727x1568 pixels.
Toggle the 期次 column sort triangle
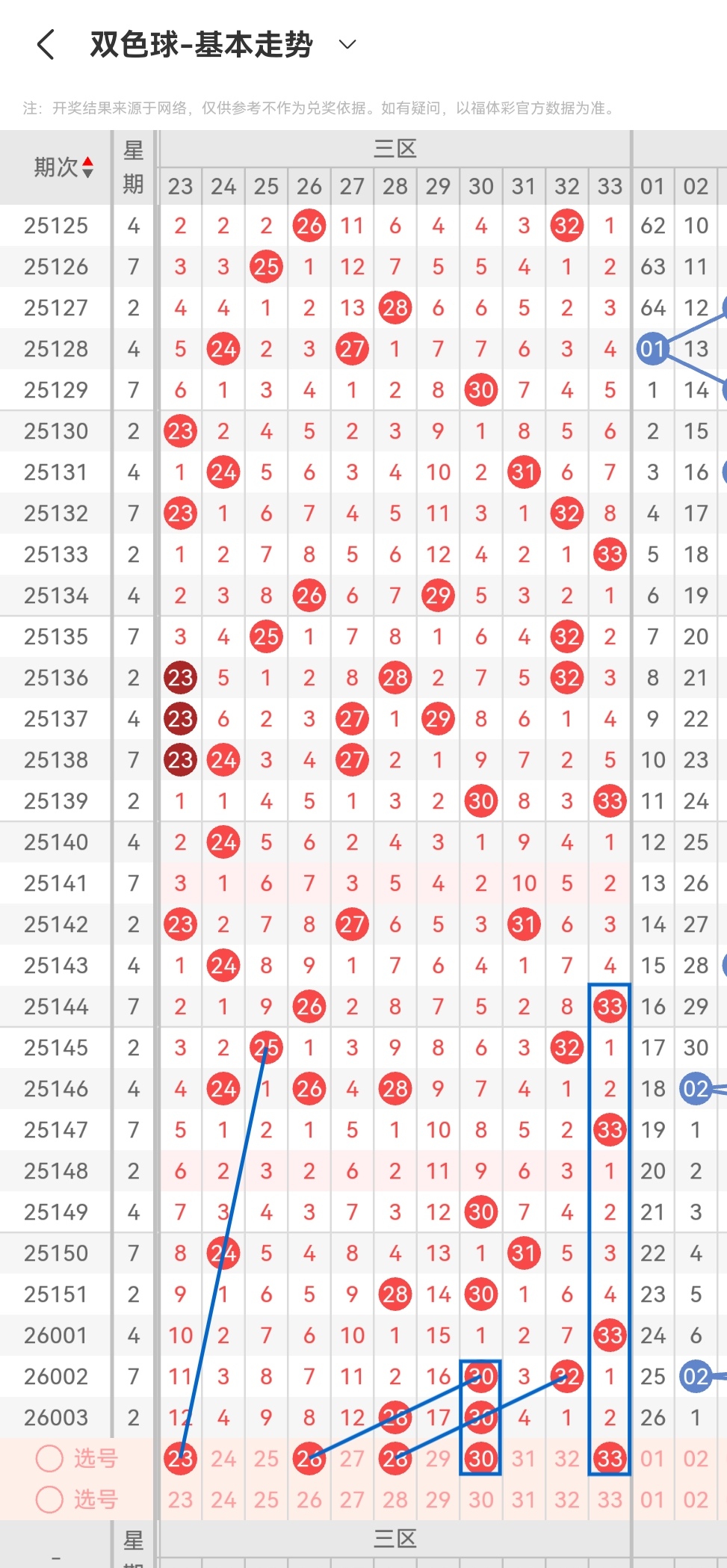pos(88,166)
